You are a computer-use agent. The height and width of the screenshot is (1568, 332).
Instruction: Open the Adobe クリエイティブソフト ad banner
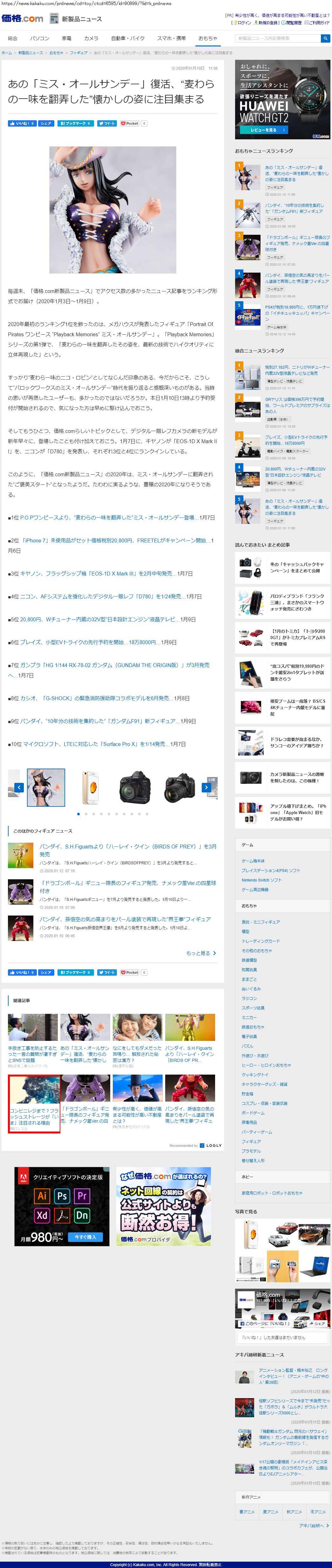(61, 1206)
